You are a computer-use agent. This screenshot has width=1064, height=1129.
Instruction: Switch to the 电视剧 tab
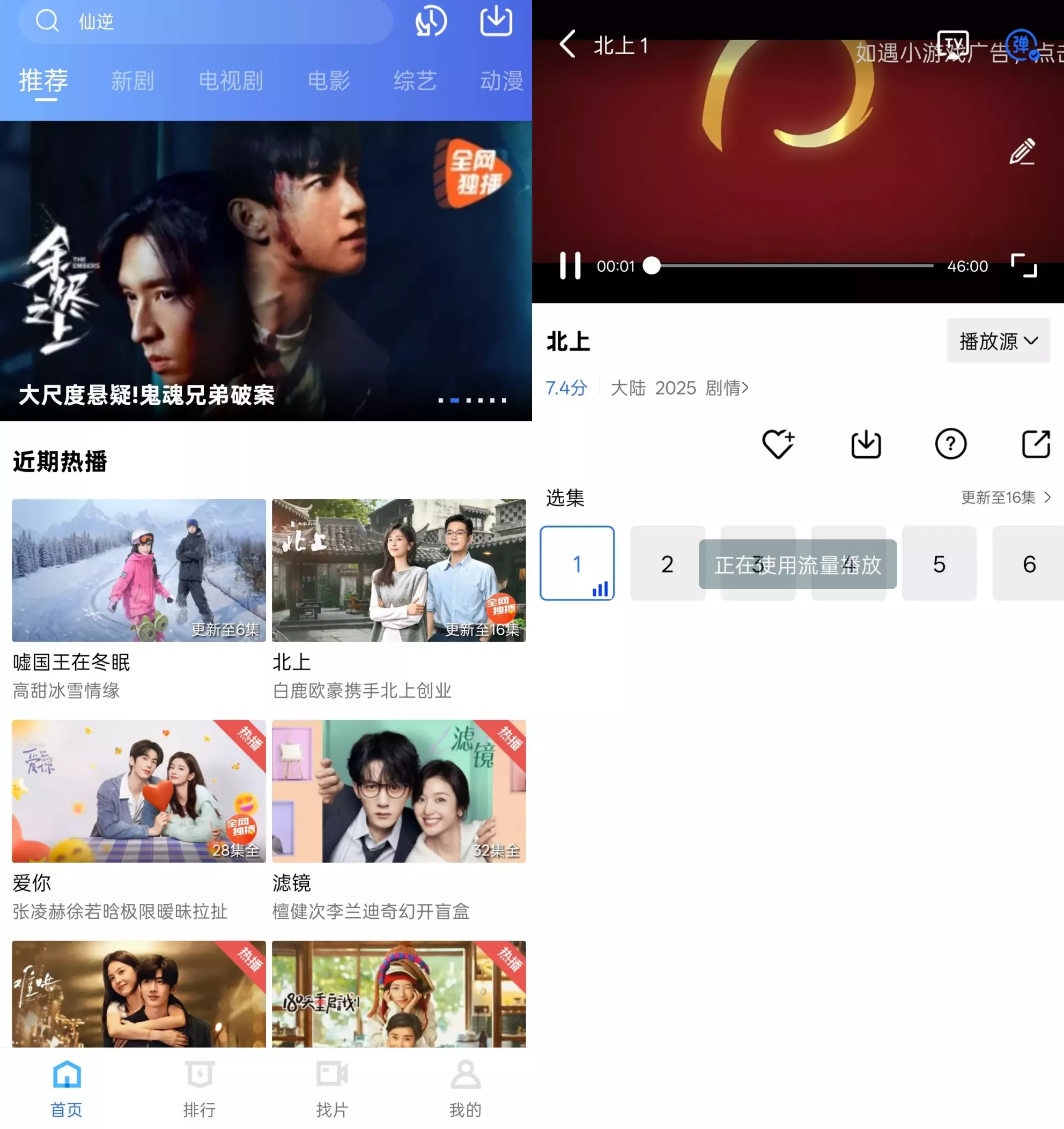(x=231, y=80)
